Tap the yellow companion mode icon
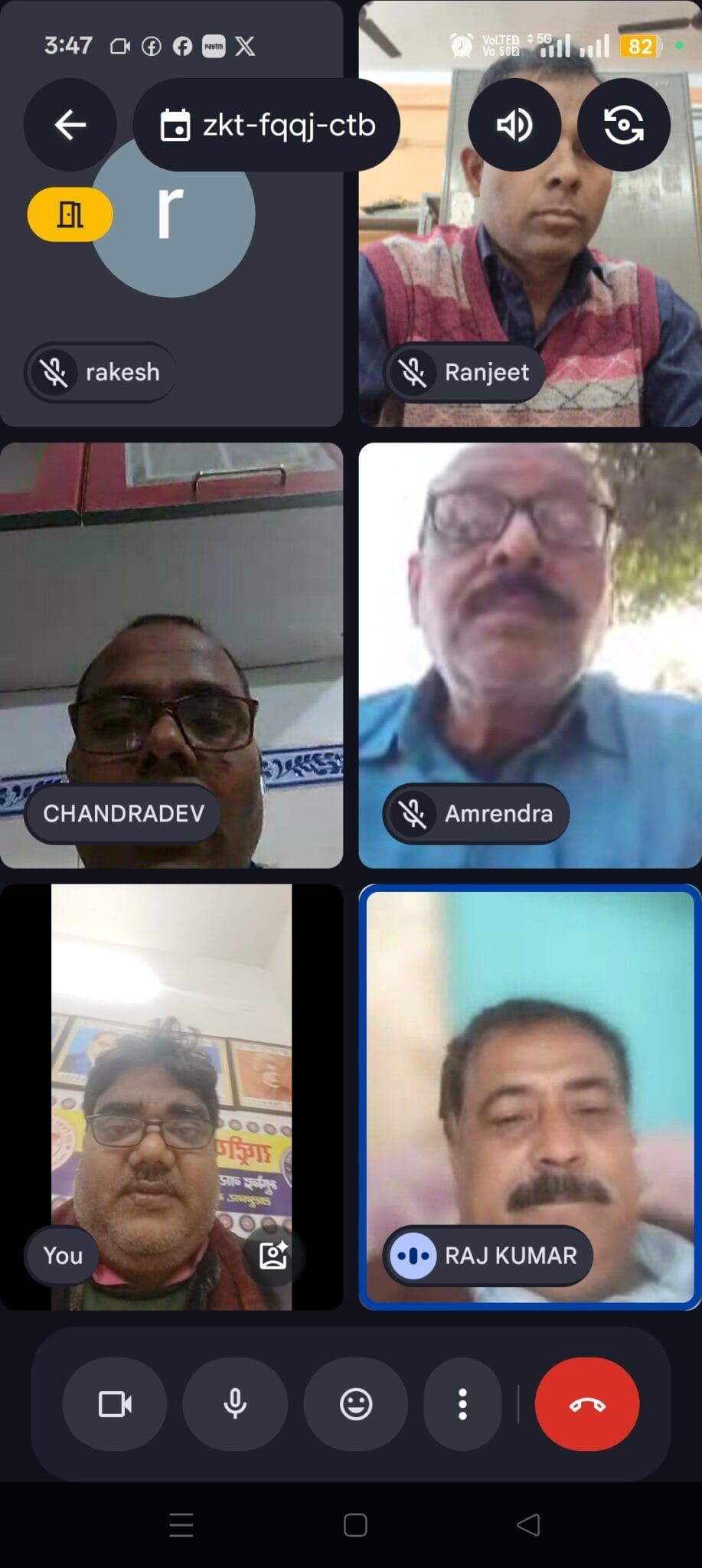Image resolution: width=702 pixels, height=1568 pixels. click(x=70, y=214)
